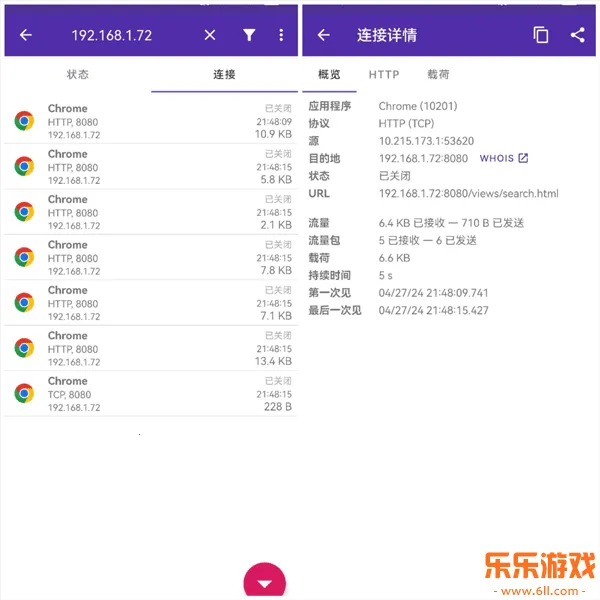The height and width of the screenshot is (600, 600).
Task: Switch to the HTTP tab
Action: point(384,75)
